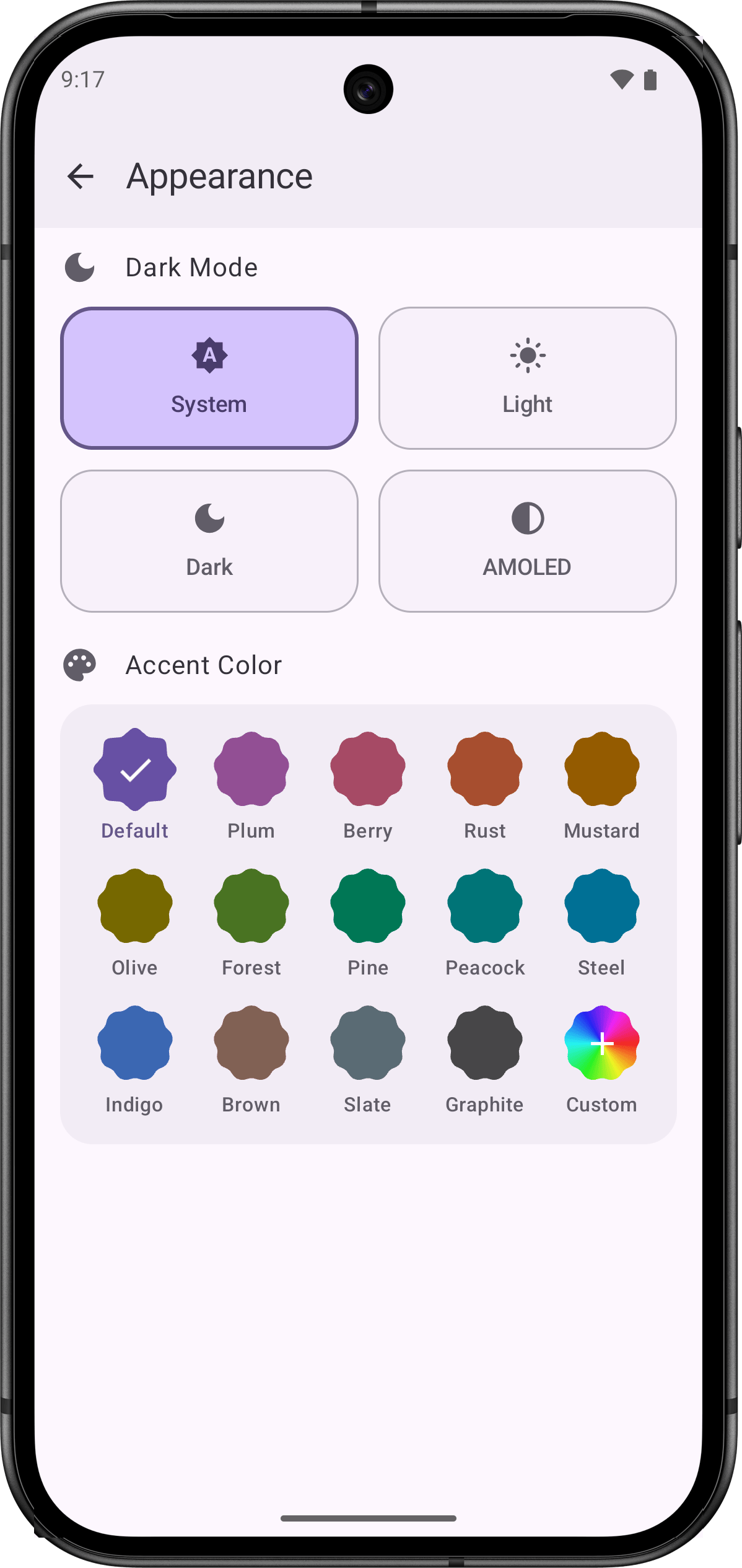Go back from Appearance settings
Viewport: 742px width, 1568px height.
click(80, 177)
